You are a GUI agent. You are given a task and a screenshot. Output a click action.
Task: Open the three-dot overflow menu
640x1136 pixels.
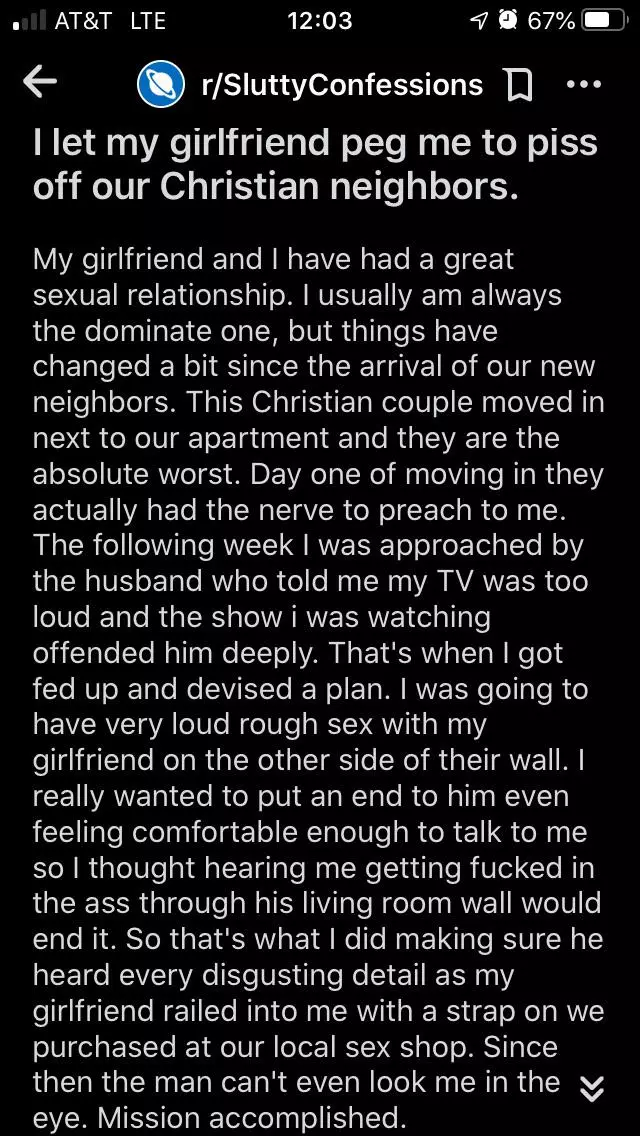click(583, 84)
